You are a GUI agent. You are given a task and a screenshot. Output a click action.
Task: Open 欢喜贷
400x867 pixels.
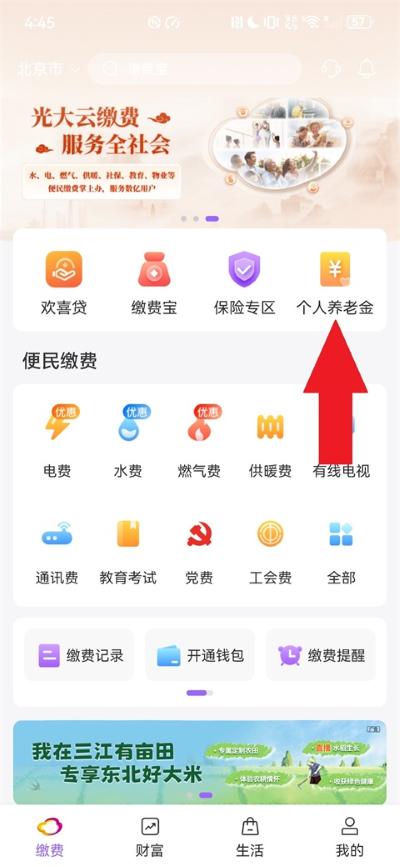point(64,283)
